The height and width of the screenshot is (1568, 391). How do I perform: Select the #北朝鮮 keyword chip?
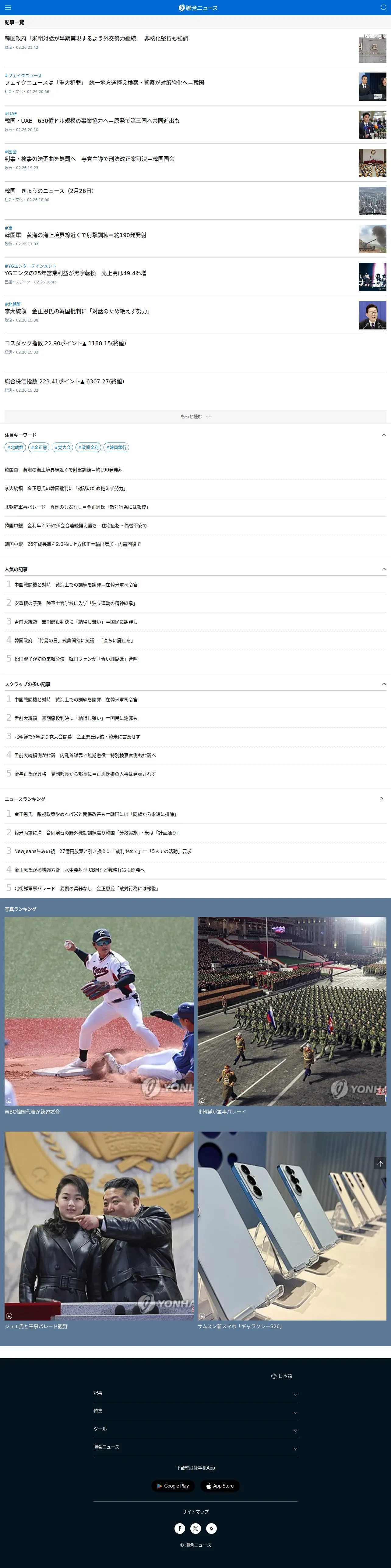click(x=15, y=447)
